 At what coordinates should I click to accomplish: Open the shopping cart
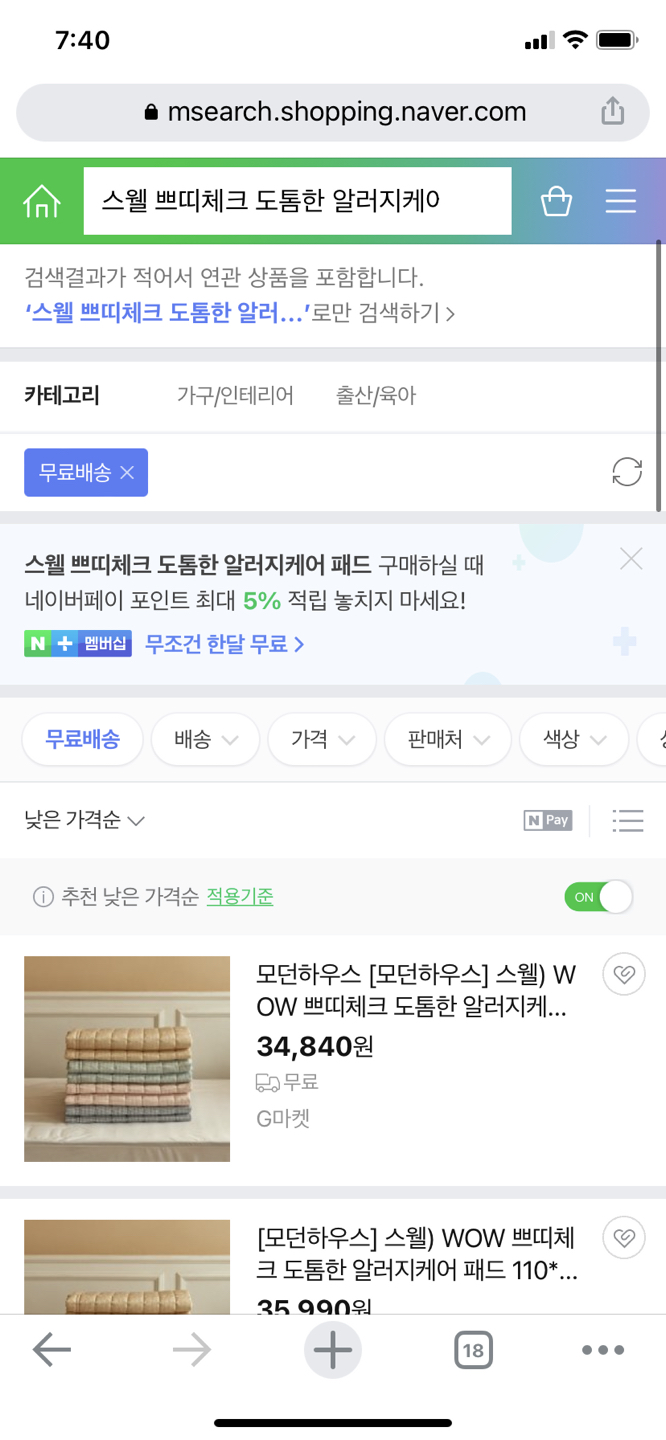point(557,201)
